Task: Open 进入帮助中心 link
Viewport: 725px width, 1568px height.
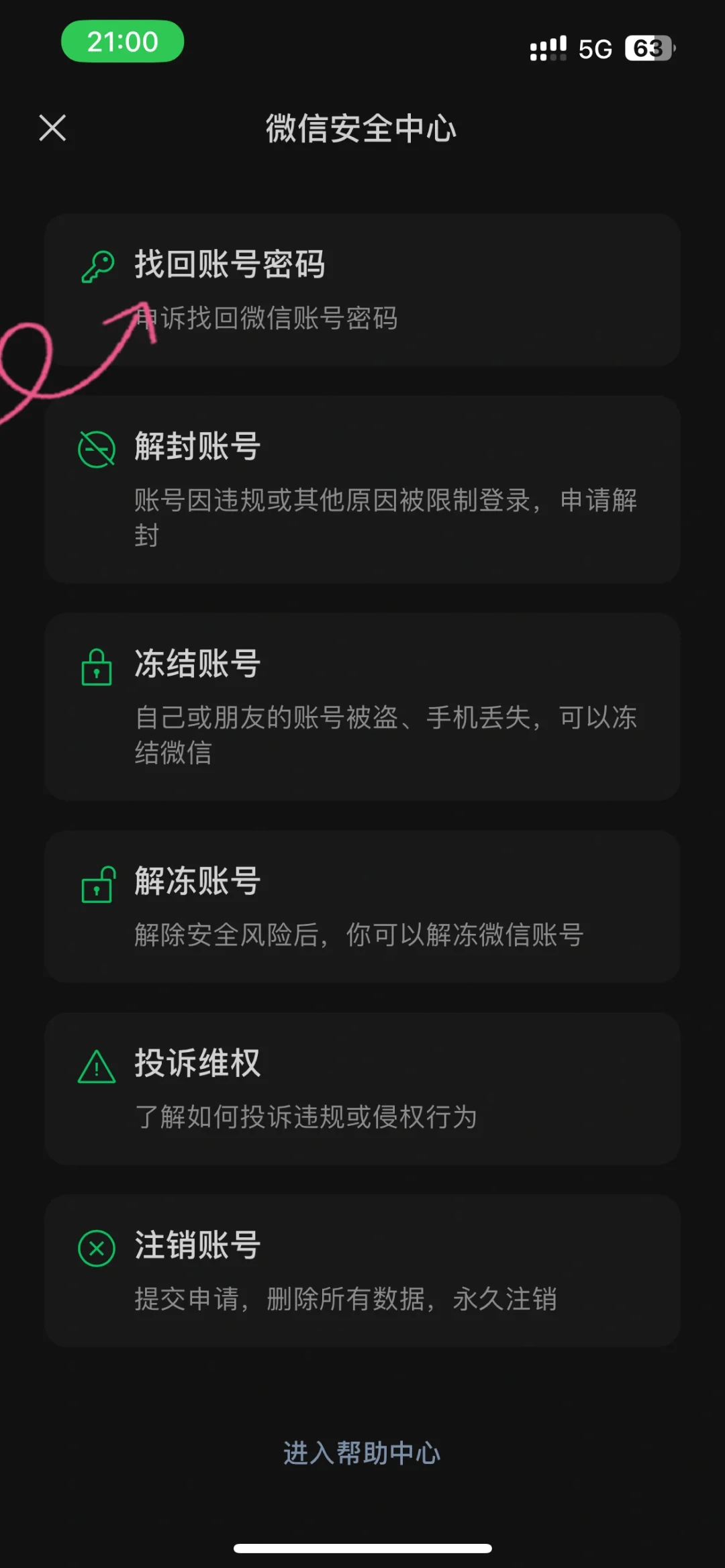Action: pyautogui.click(x=362, y=1453)
